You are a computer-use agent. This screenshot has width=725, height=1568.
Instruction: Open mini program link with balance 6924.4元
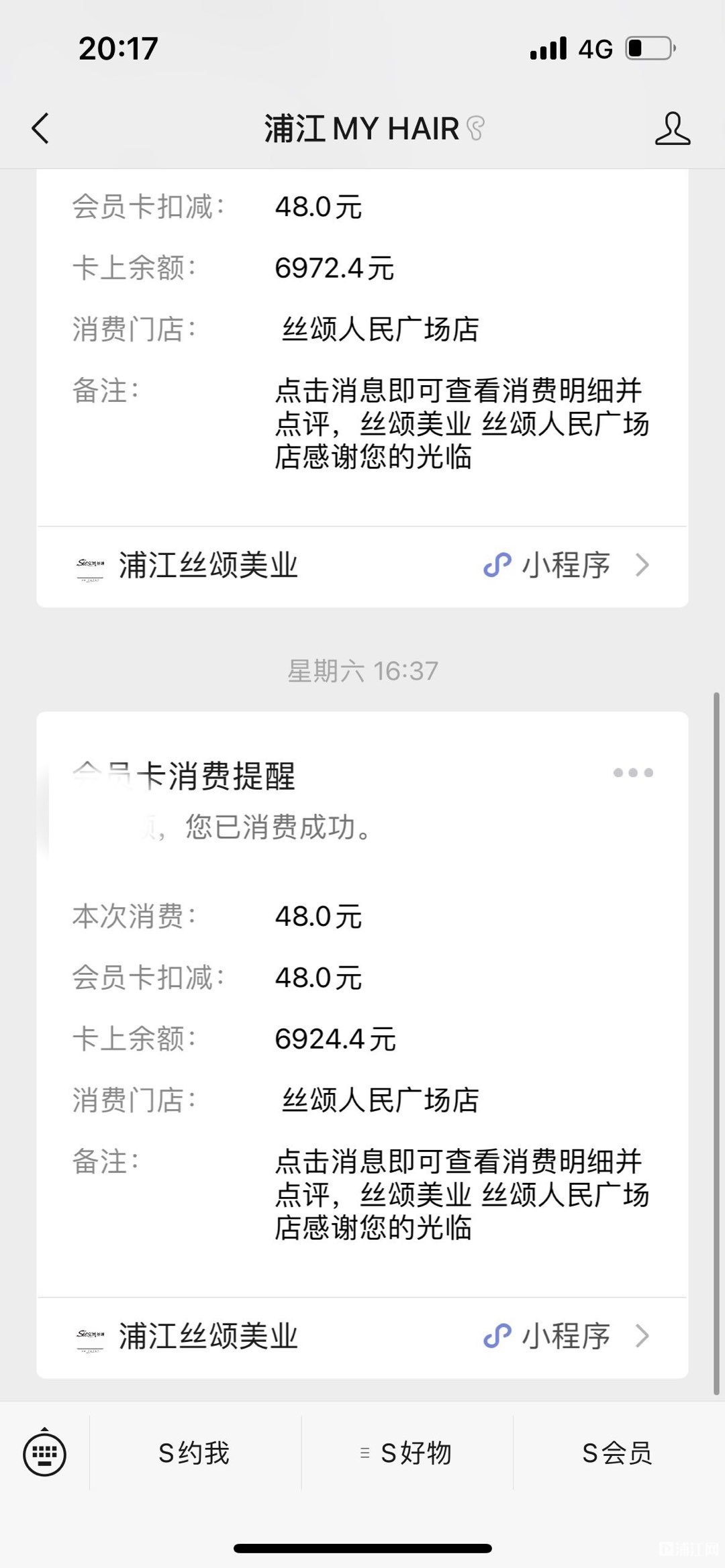362,1336
